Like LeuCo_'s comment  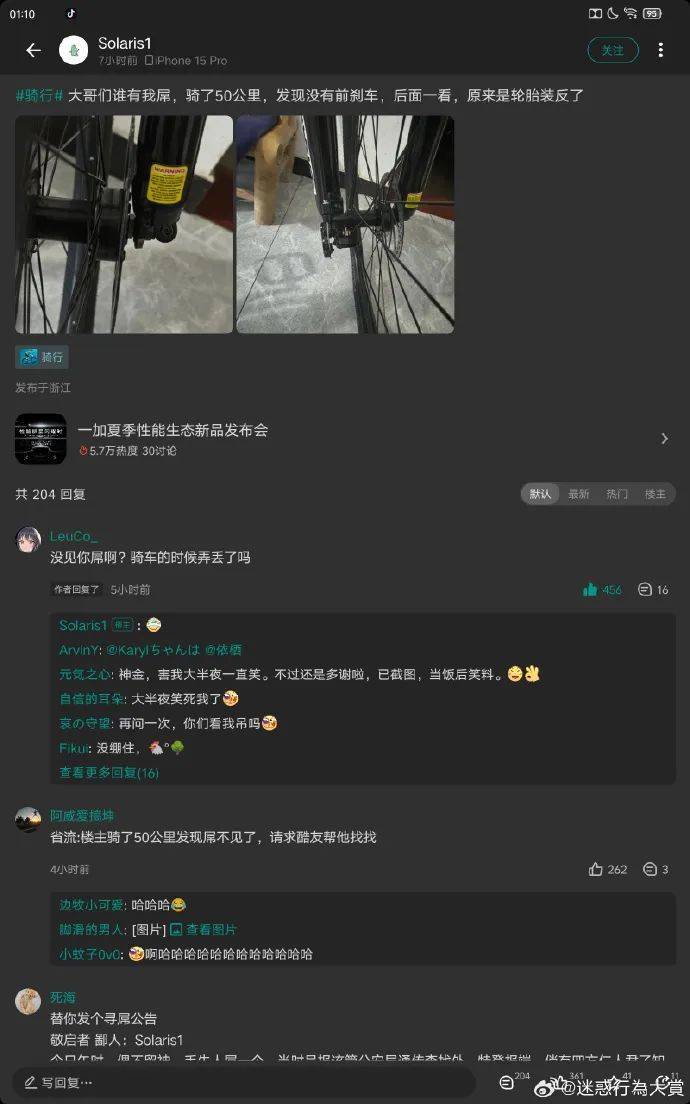coord(601,590)
